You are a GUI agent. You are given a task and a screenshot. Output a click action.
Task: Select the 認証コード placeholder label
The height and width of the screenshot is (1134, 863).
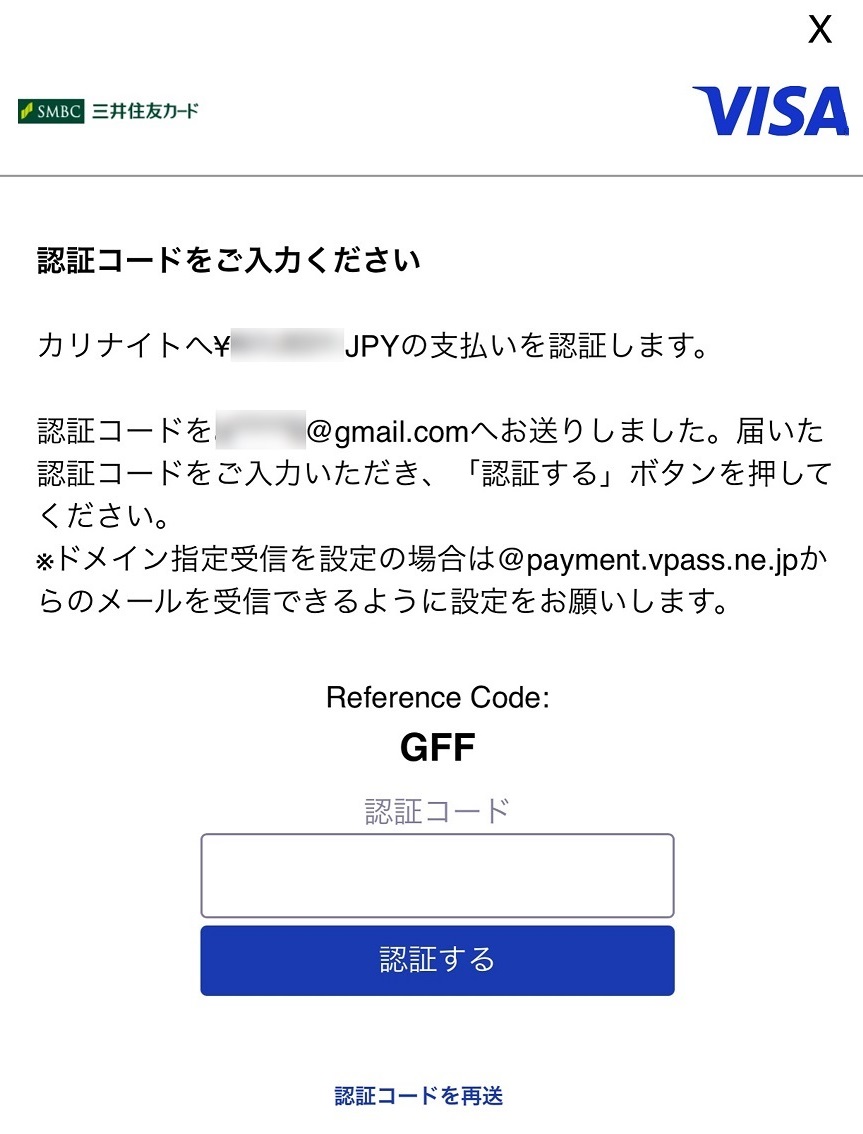(x=436, y=811)
